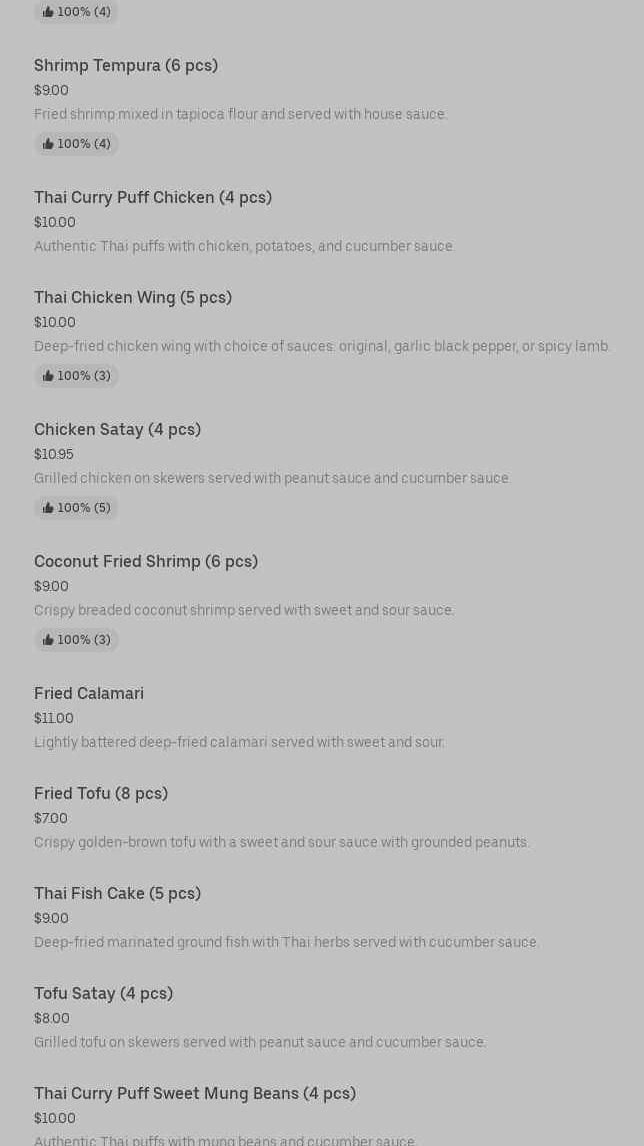Tap Thai Fish Cake (5 pcs)

coord(117,893)
